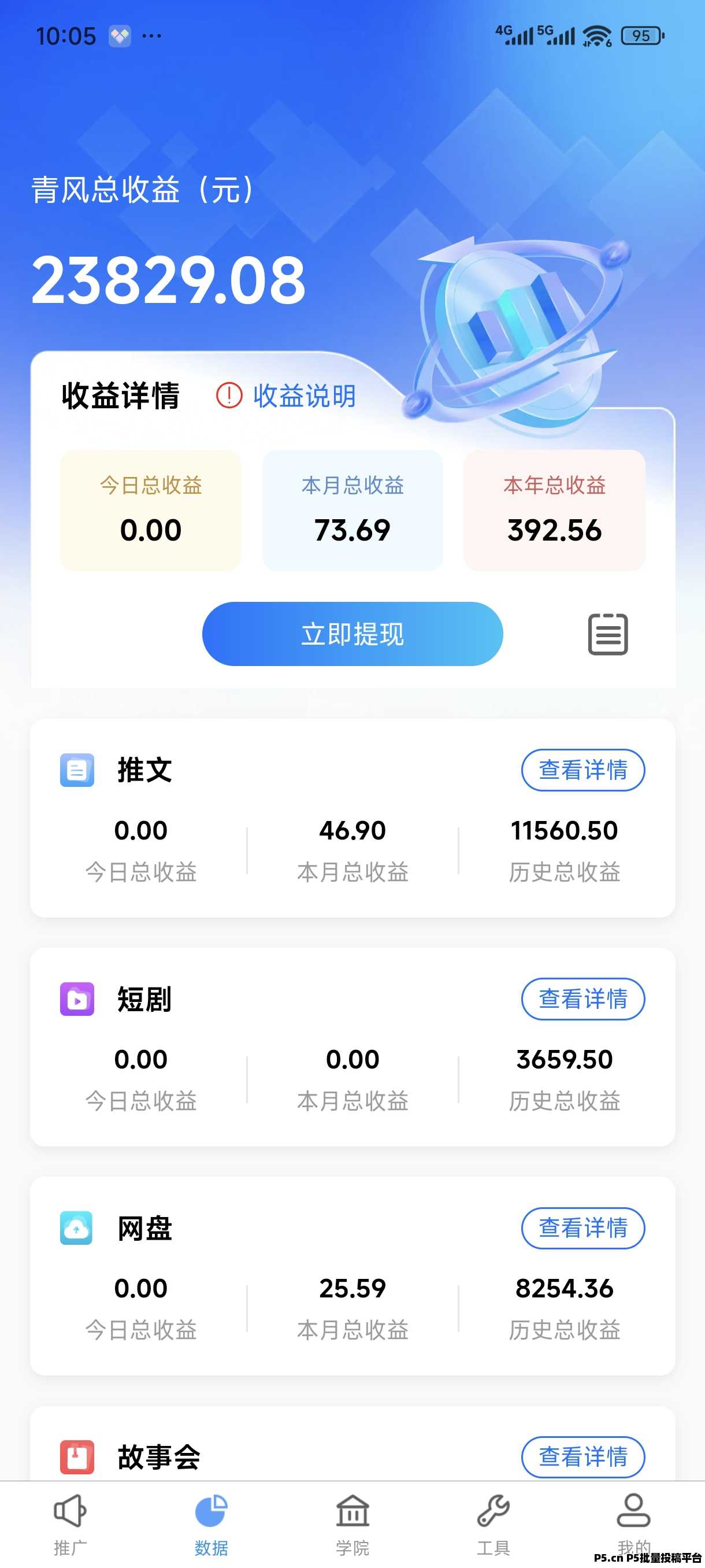Open 查看详情 for 故事会

pos(582,1457)
